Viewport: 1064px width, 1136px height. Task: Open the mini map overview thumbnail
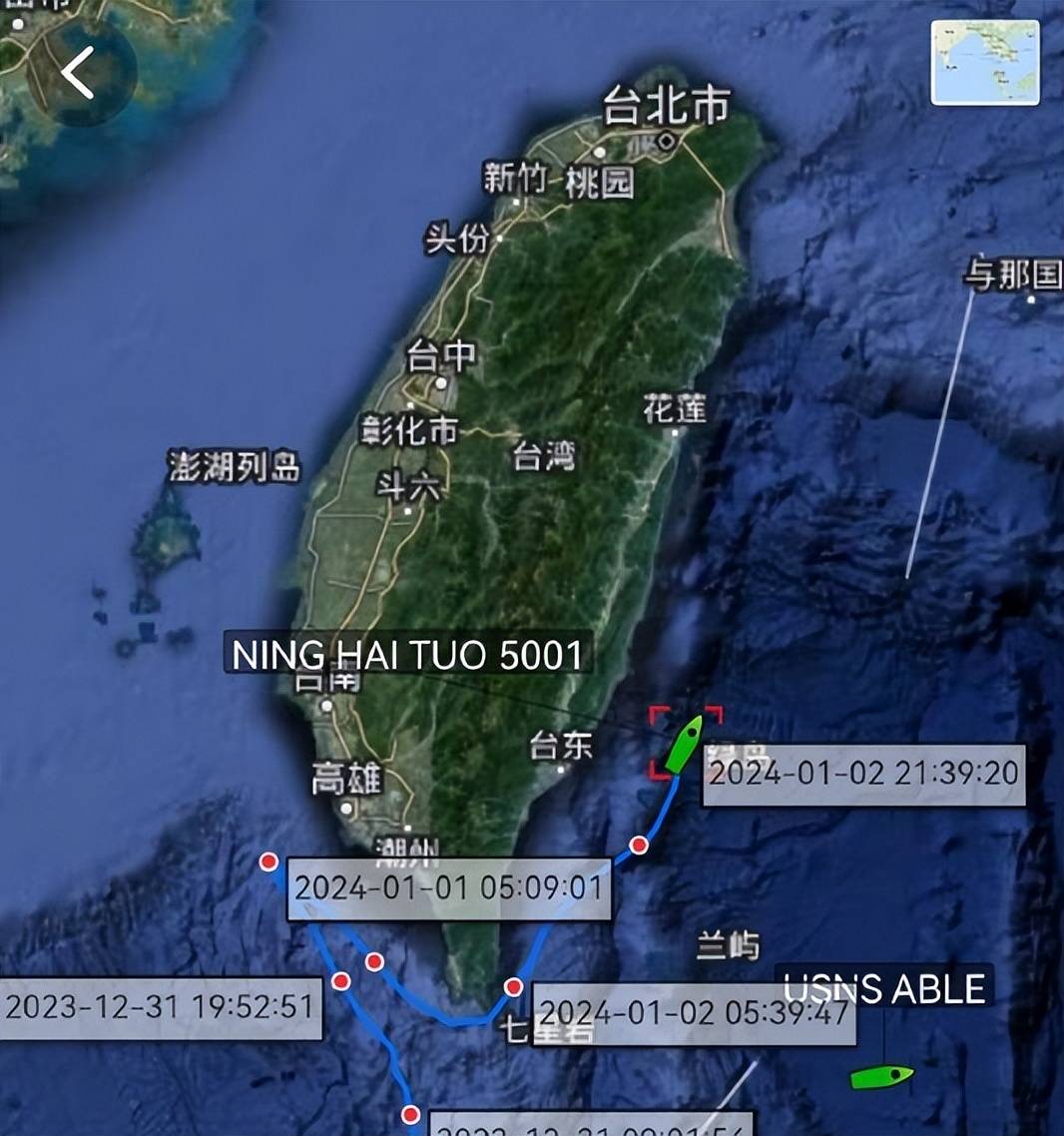tap(984, 62)
